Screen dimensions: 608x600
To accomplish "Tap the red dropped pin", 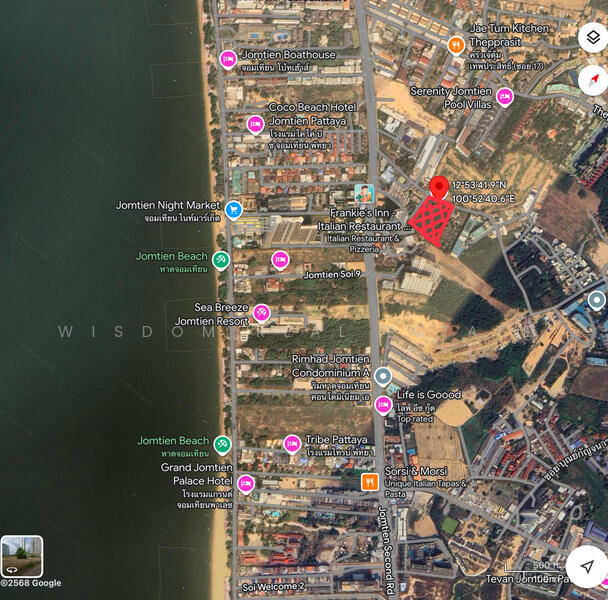I will coord(438,188).
